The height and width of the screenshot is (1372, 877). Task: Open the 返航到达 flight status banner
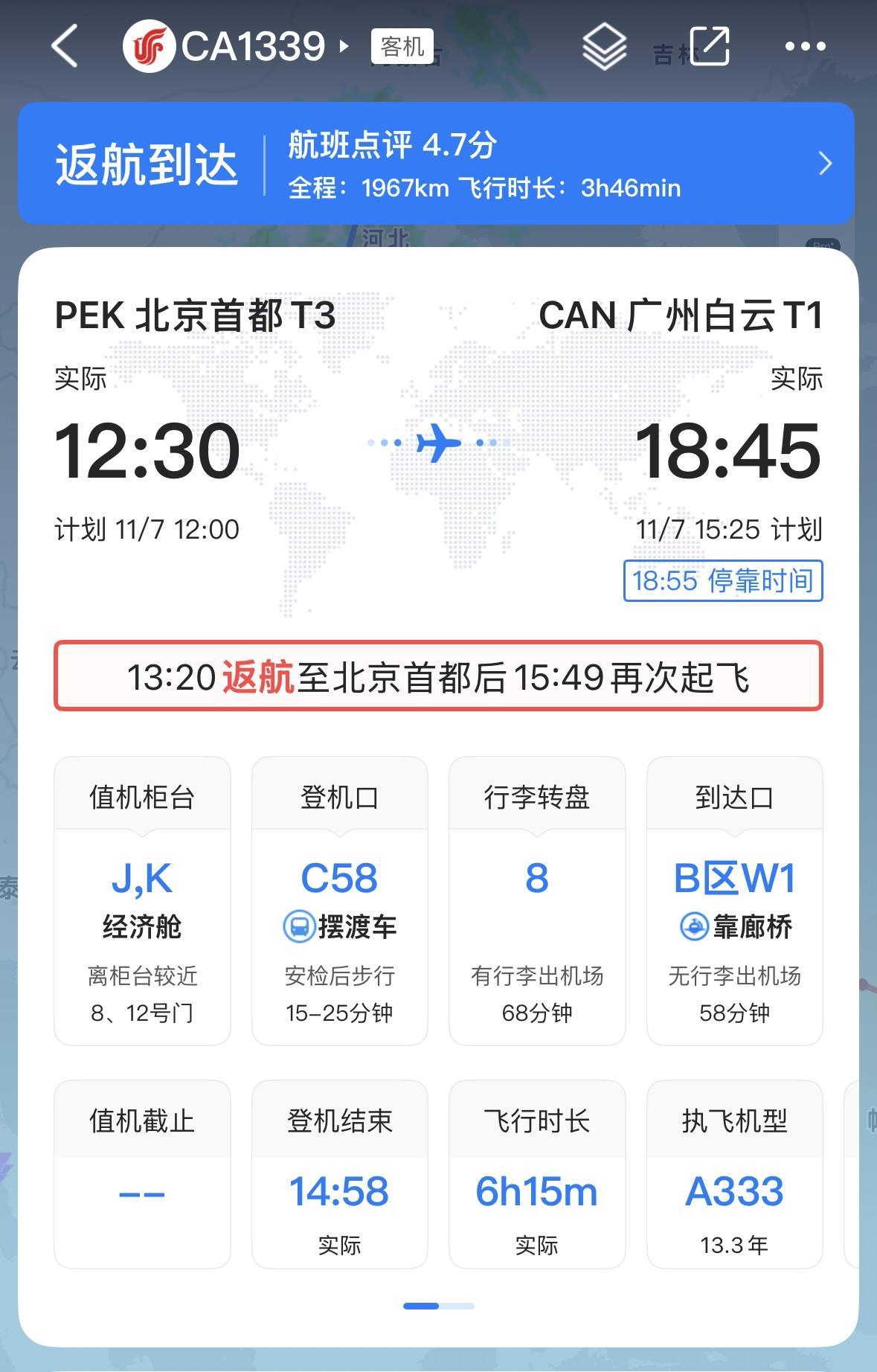436,164
